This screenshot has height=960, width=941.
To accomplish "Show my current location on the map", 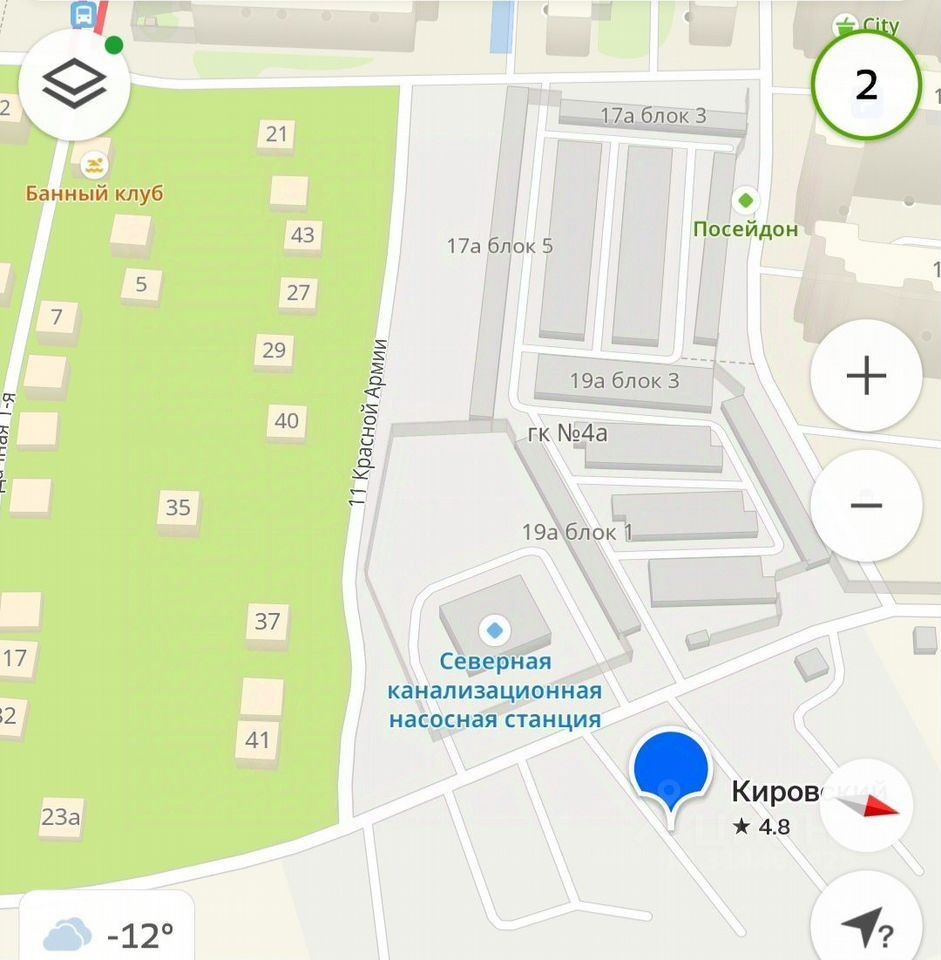I will click(x=866, y=928).
